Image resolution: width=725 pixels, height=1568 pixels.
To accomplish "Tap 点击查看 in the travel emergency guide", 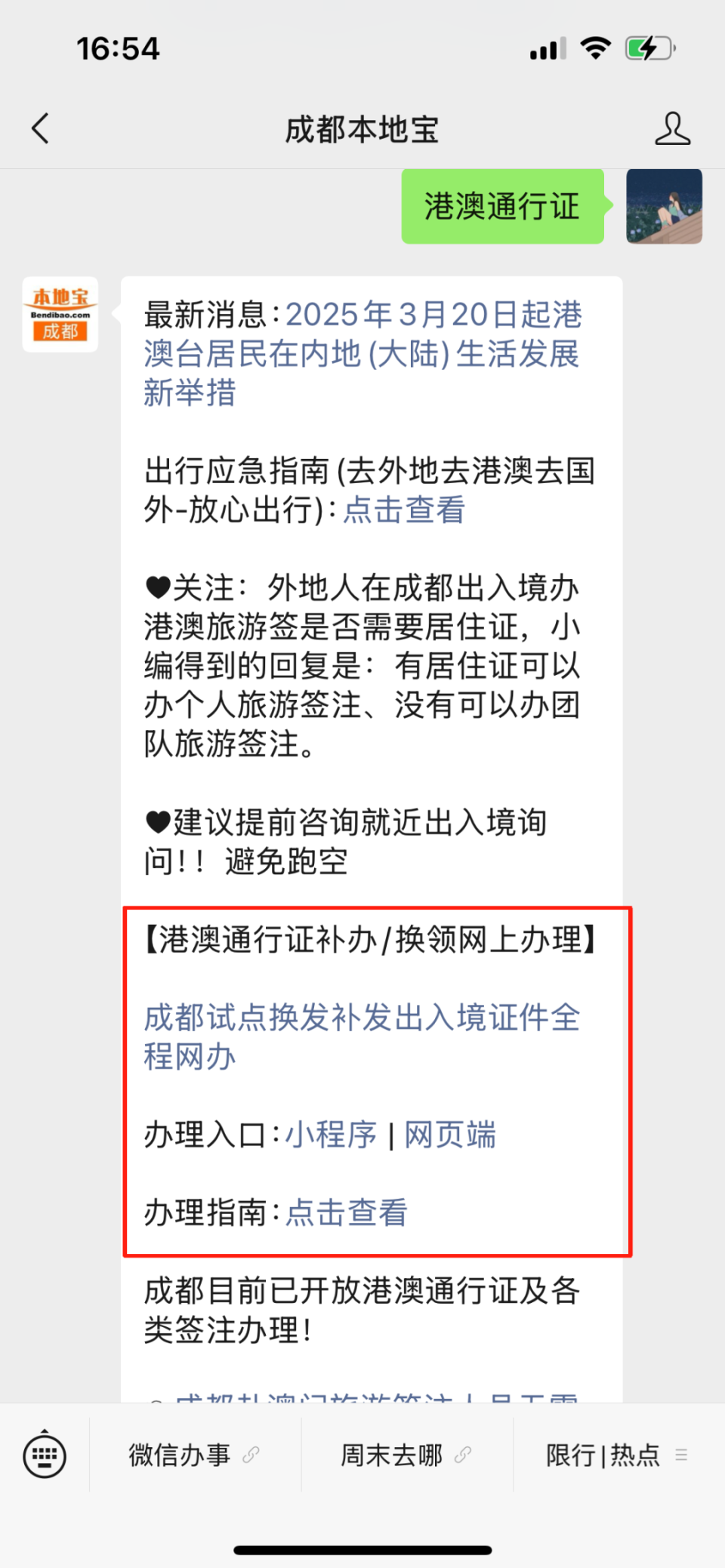I will [x=403, y=510].
